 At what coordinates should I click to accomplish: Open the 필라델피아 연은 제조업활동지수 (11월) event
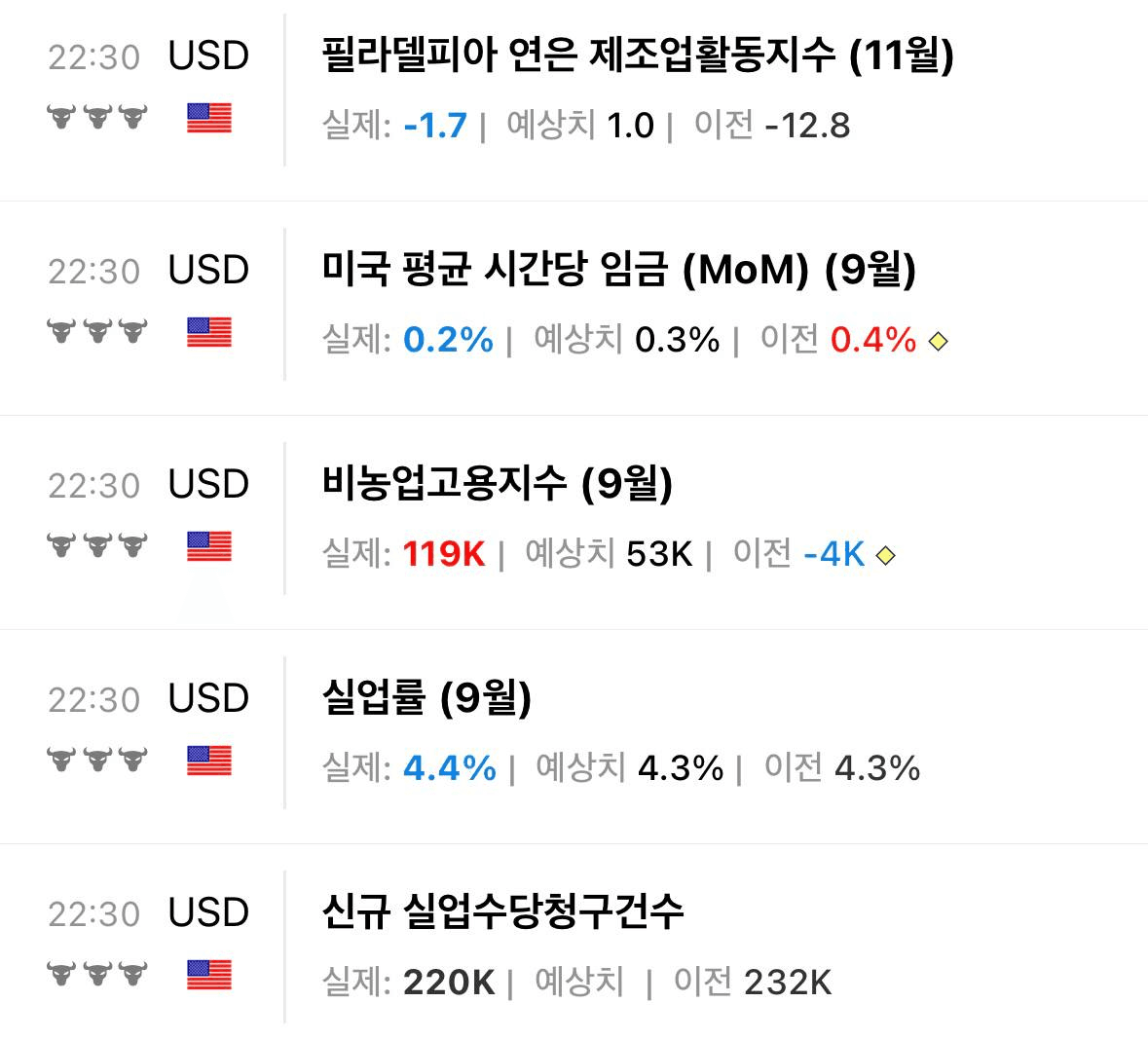pyautogui.click(x=638, y=56)
